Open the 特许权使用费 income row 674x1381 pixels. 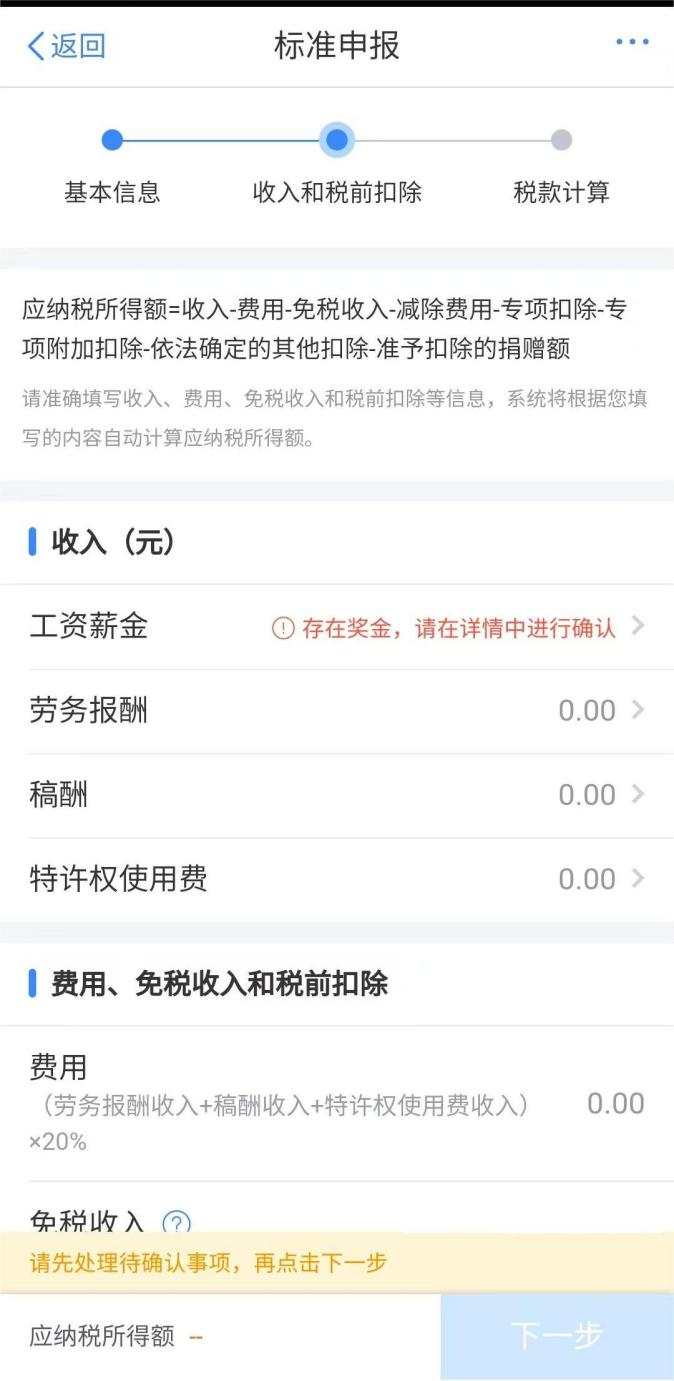pyautogui.click(x=337, y=879)
